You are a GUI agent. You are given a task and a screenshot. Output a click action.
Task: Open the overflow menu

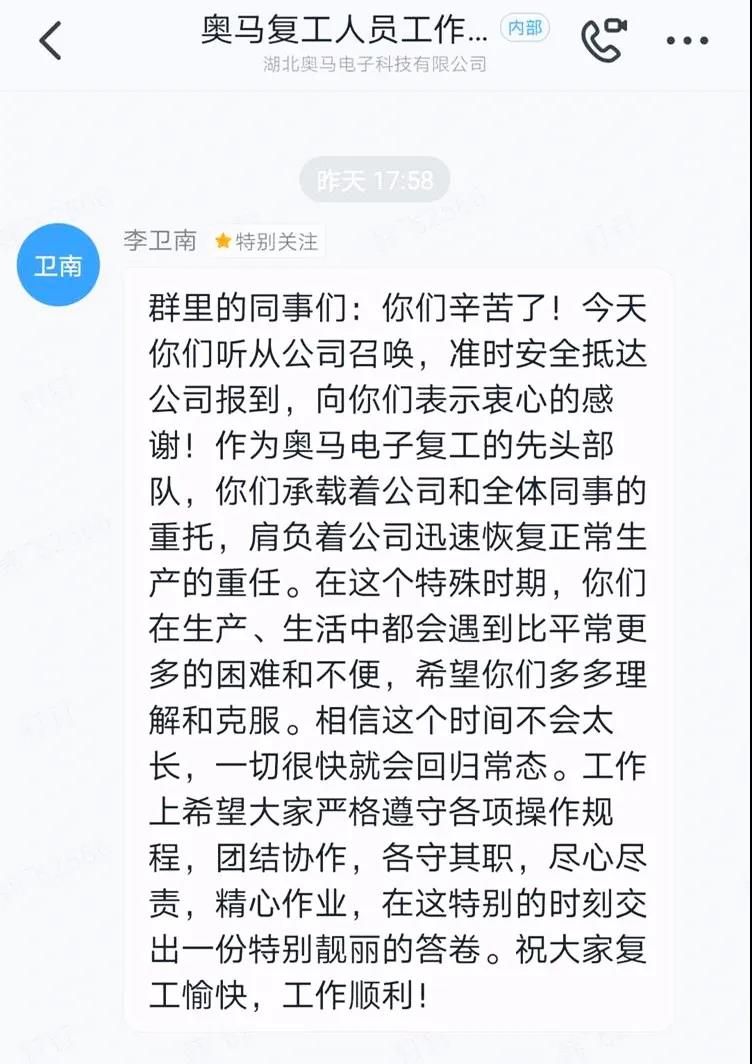click(x=687, y=42)
